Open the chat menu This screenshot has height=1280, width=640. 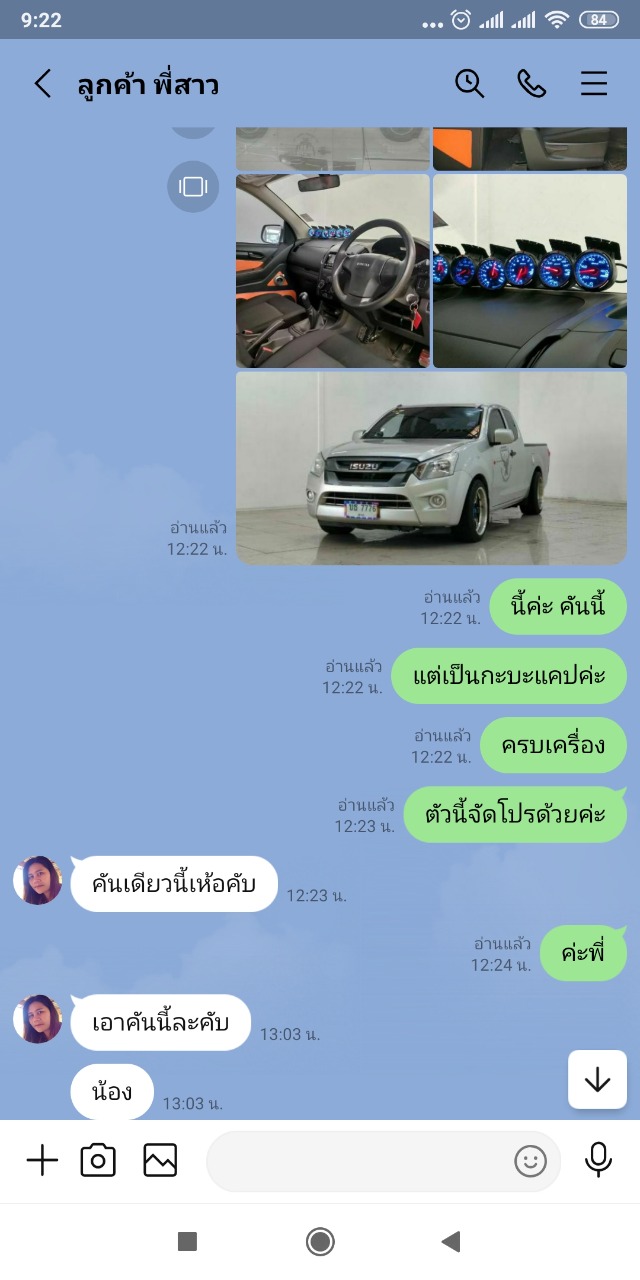point(594,84)
